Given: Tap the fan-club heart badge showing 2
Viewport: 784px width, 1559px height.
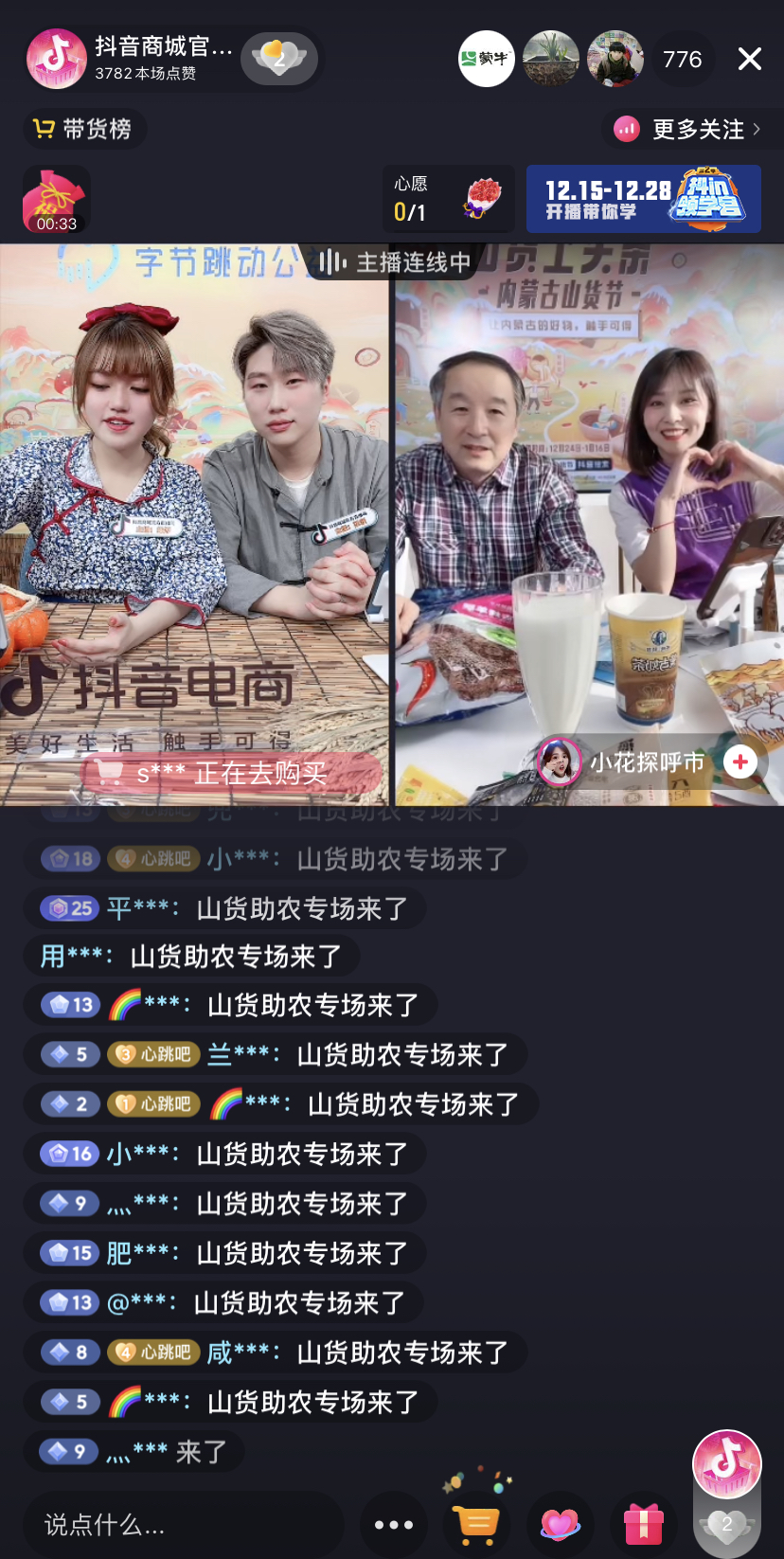Looking at the screenshot, I should (x=279, y=59).
